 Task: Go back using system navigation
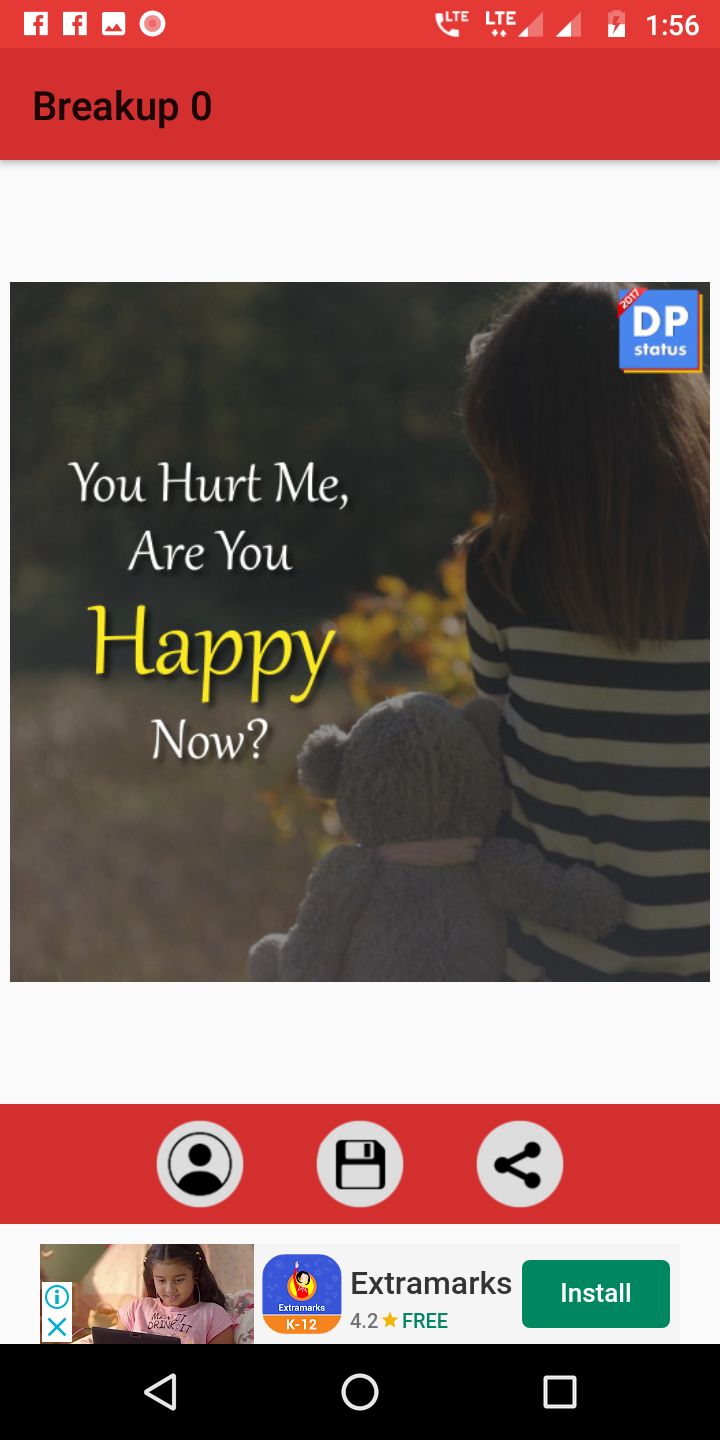pos(160,1391)
